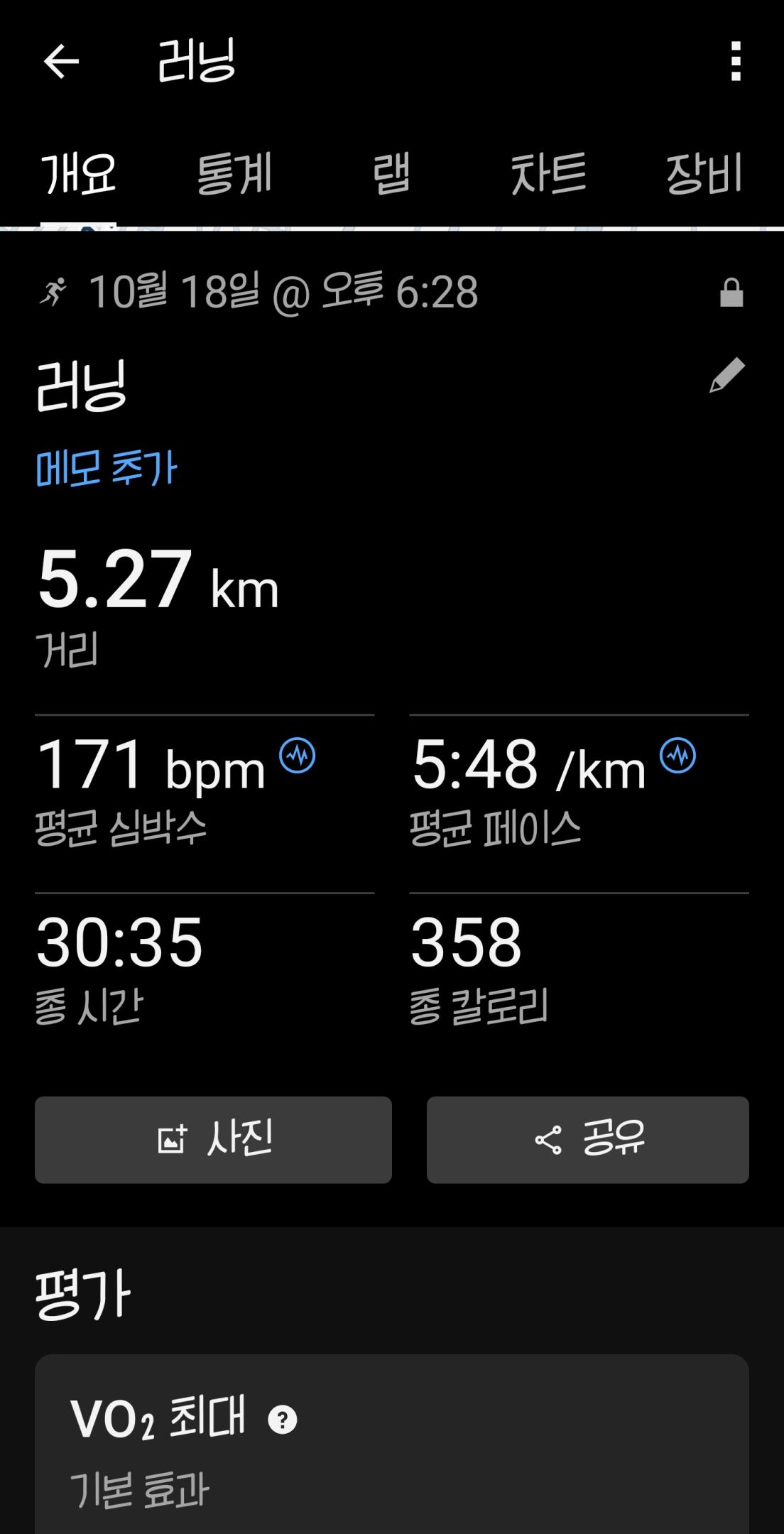Tap the privacy lock icon
Viewport: 784px width, 1534px height.
click(x=731, y=293)
